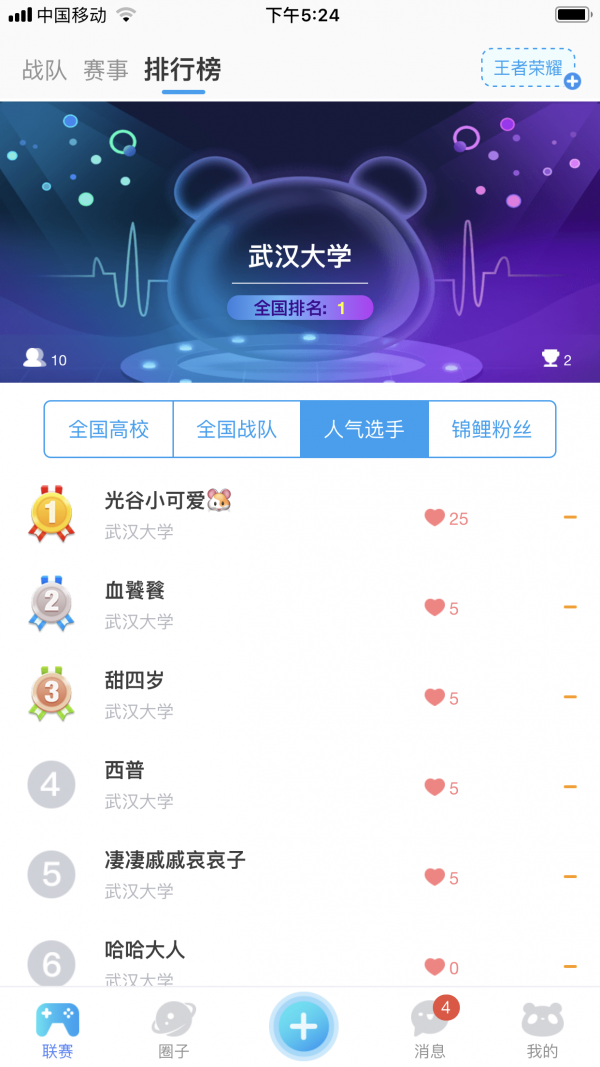Tap the heart next to 血饕餮
The height and width of the screenshot is (1067, 600).
[434, 607]
